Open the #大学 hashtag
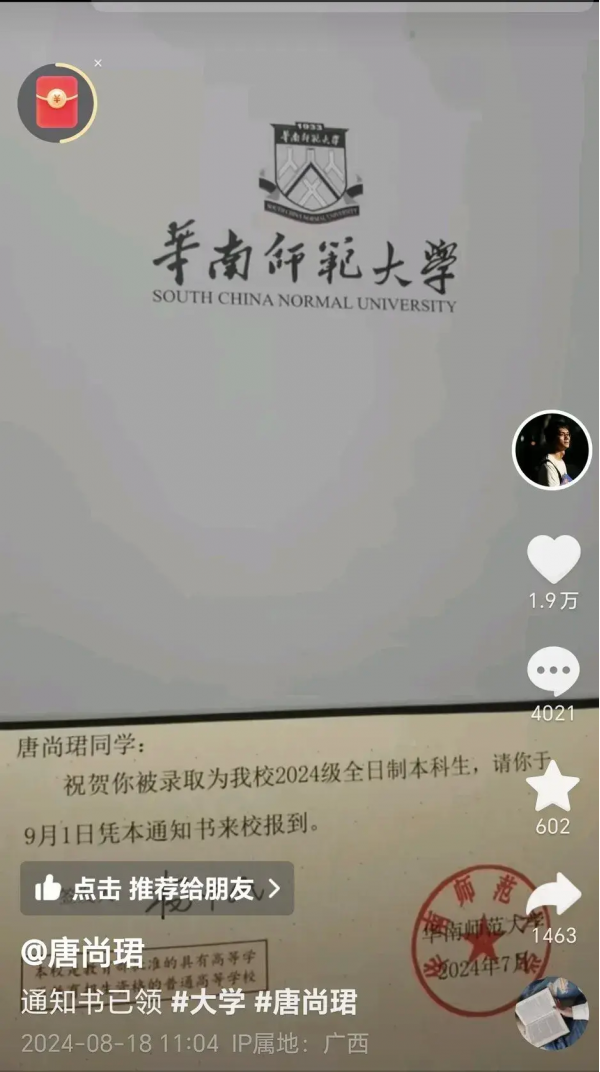Viewport: 600px width, 1072px height. point(208,1002)
